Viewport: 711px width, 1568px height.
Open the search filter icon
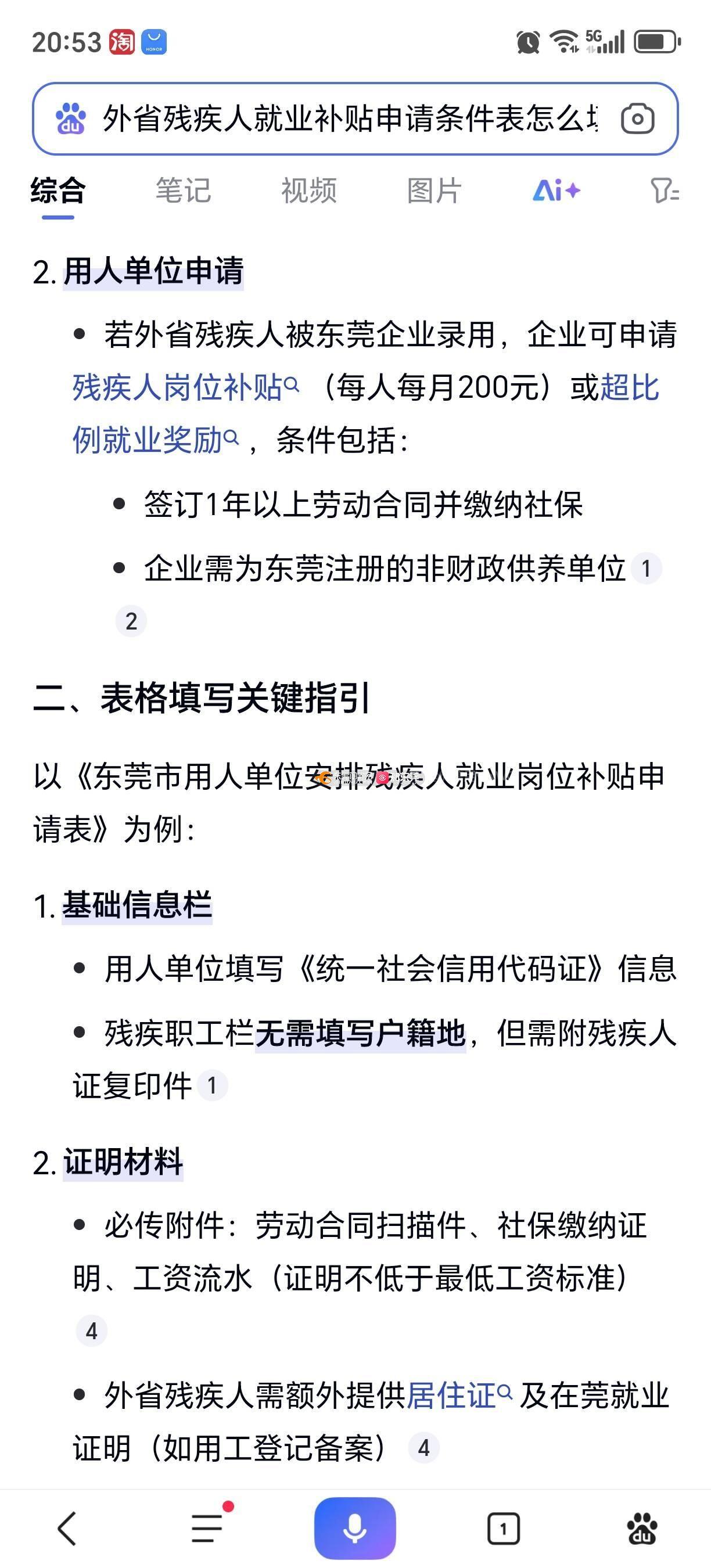(664, 190)
